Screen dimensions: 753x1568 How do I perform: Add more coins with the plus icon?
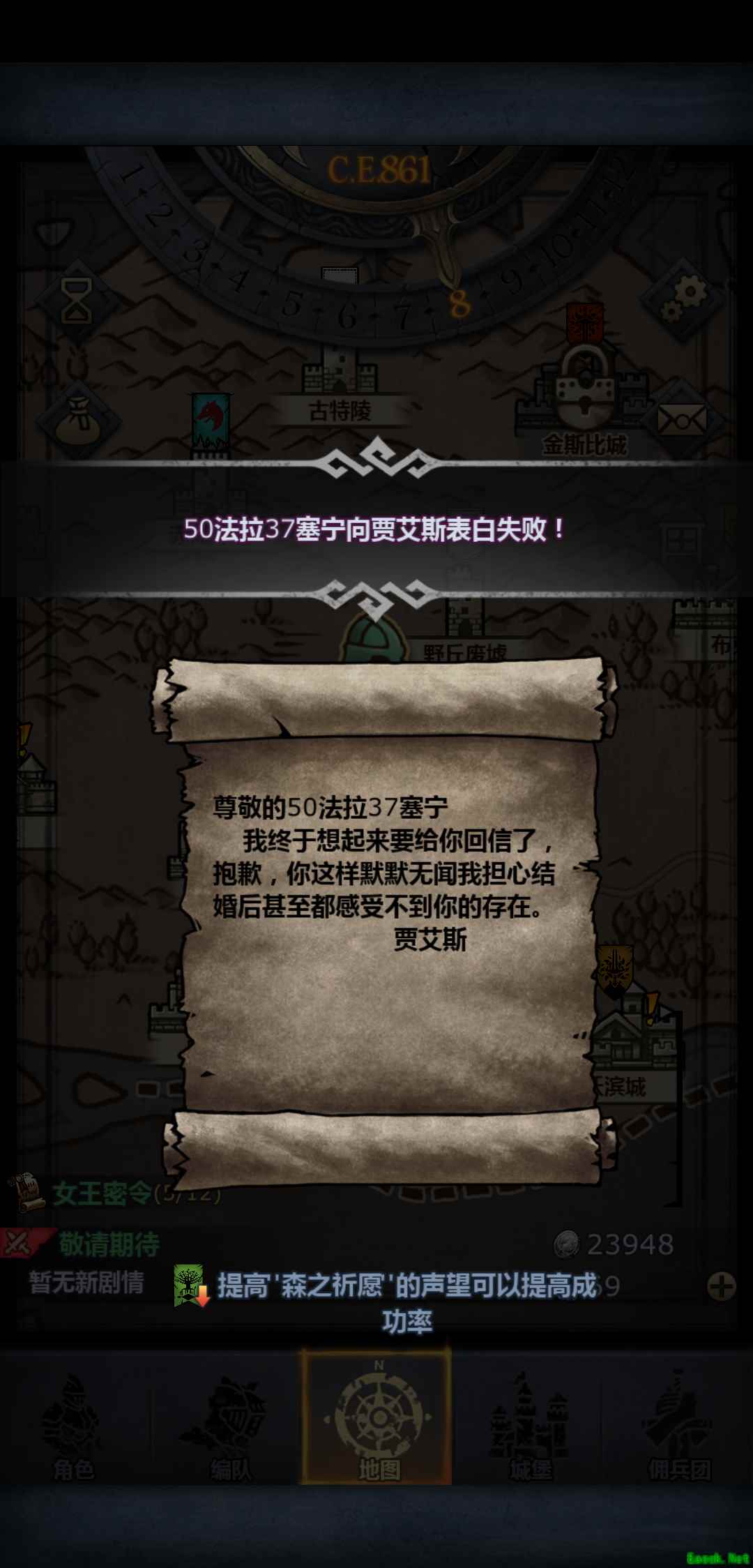[x=721, y=1286]
